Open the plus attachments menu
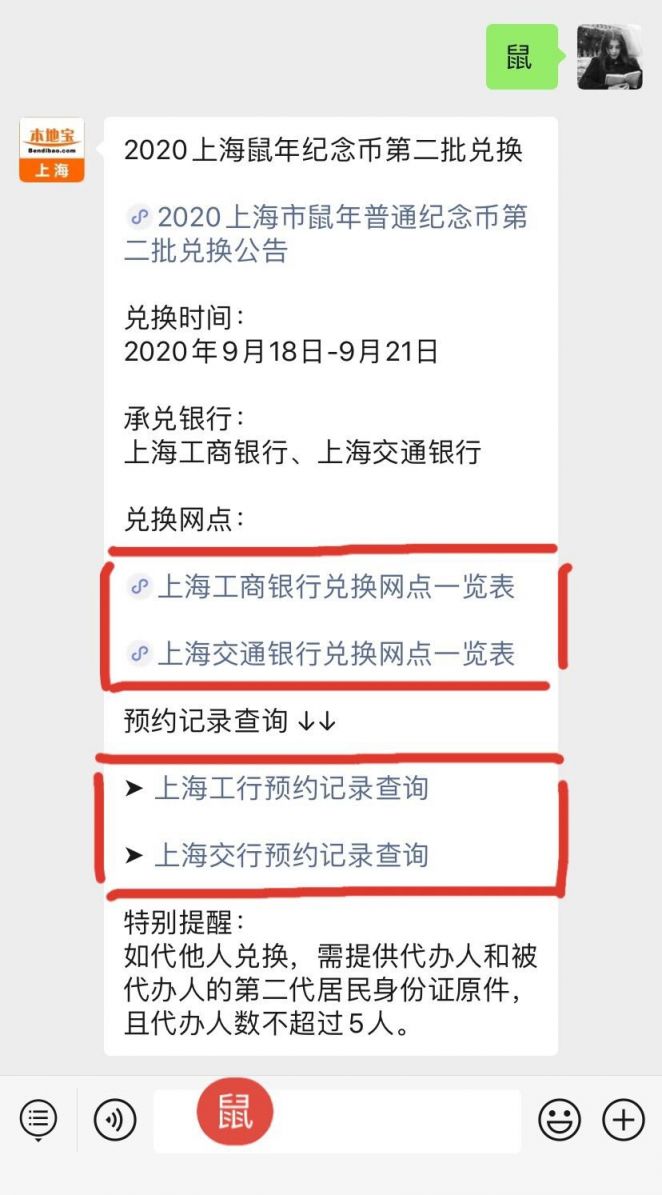 623,1120
